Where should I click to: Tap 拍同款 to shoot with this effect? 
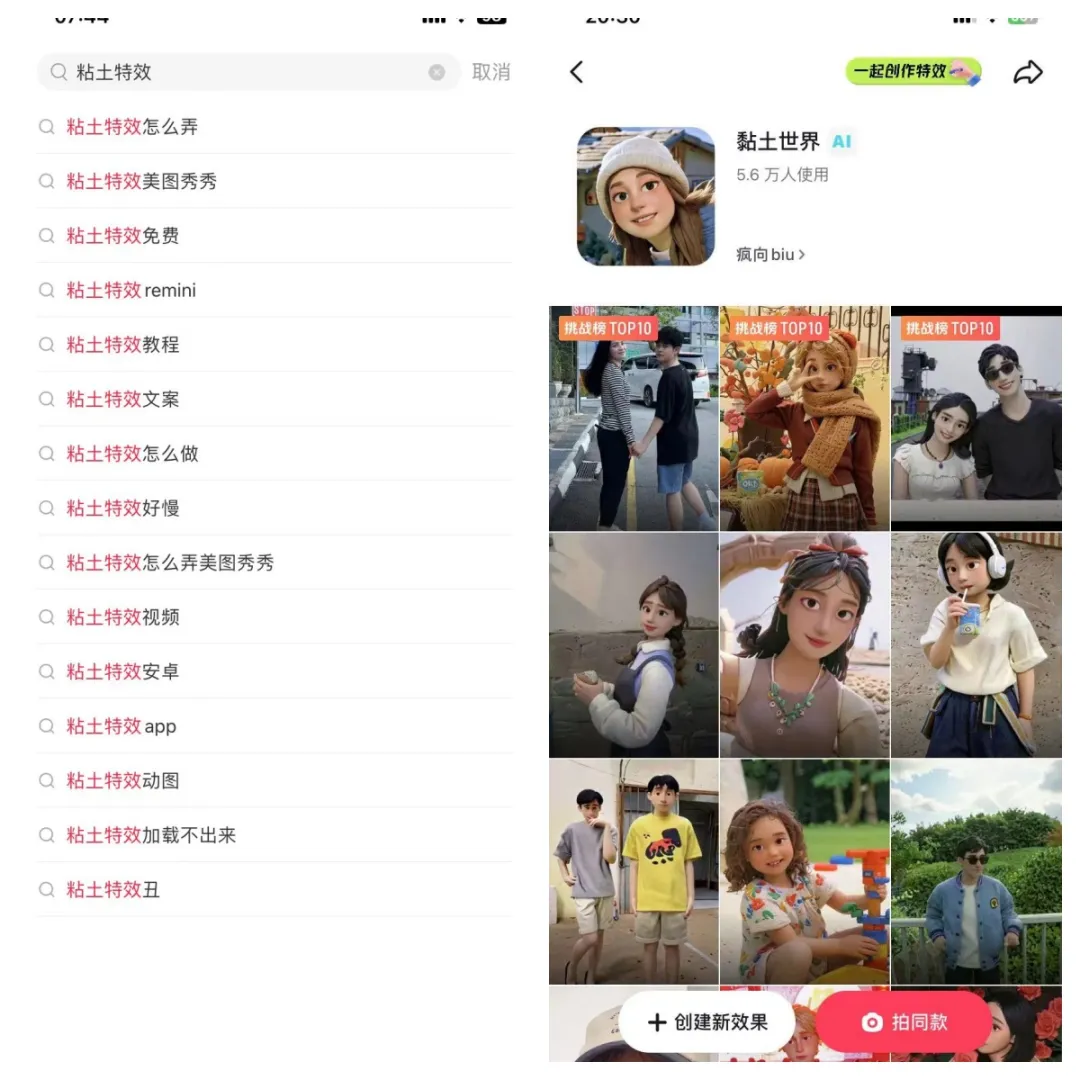(x=904, y=1022)
